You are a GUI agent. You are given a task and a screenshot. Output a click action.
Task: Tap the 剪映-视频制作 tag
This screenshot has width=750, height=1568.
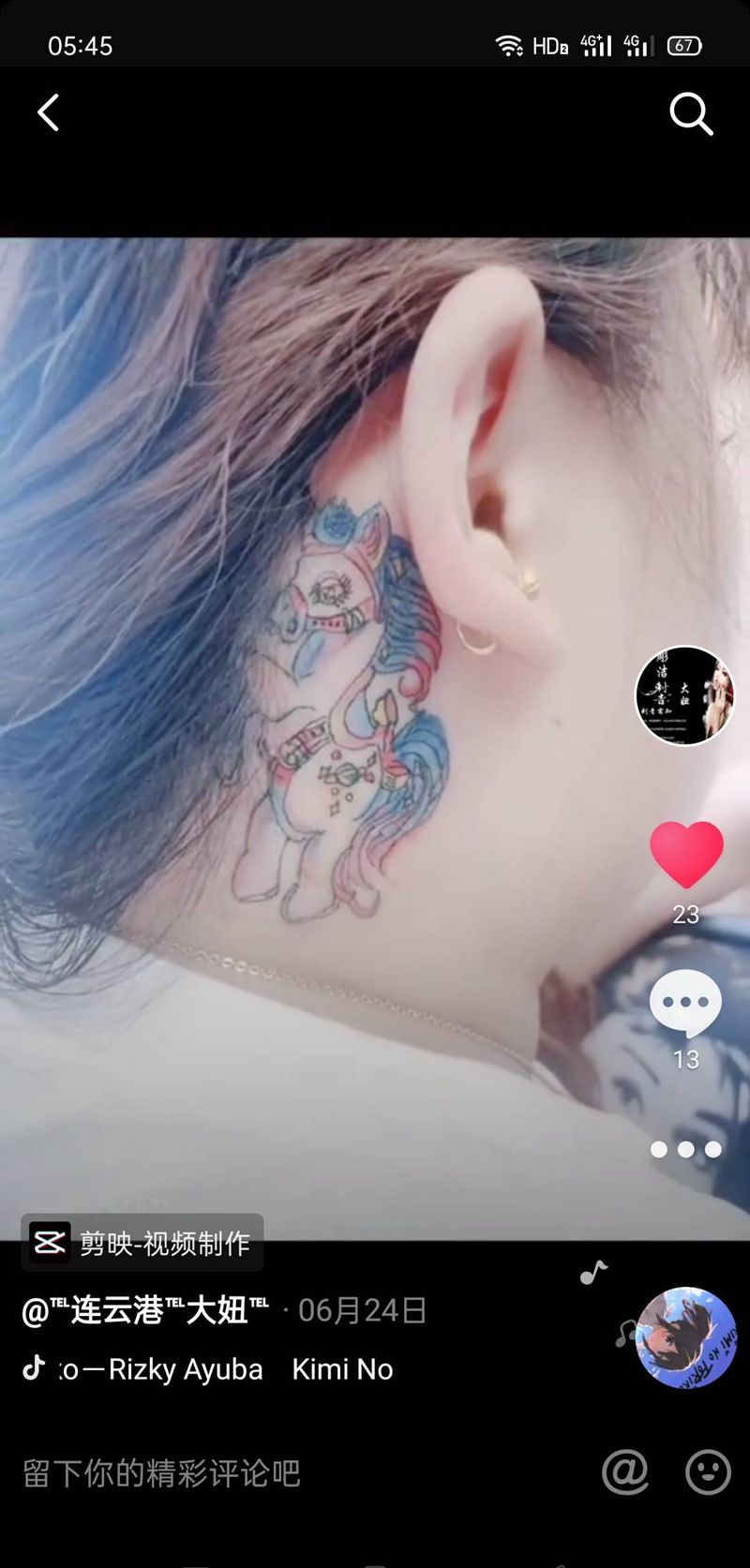pos(142,1243)
